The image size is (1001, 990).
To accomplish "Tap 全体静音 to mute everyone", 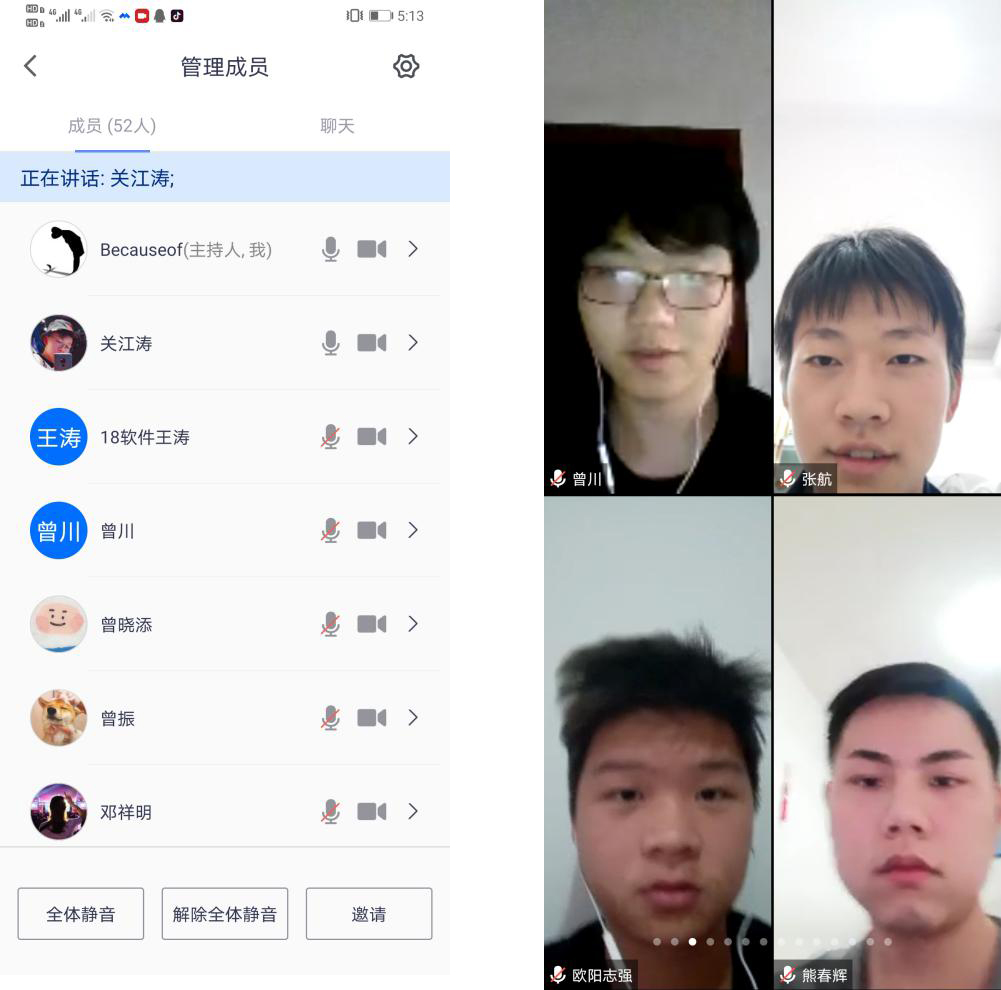I will point(81,914).
